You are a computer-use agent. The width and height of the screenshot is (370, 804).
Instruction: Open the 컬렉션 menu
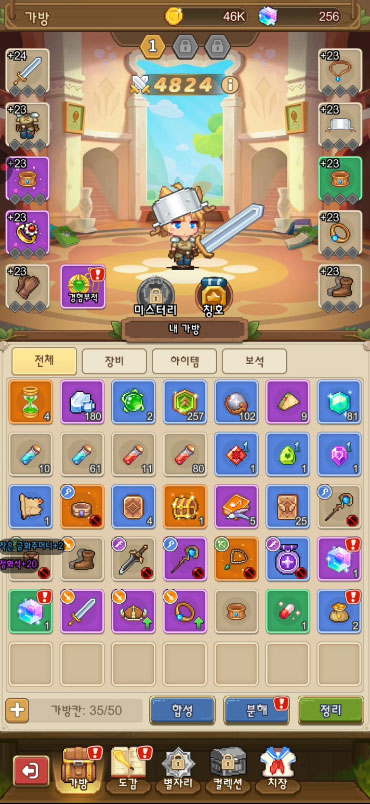229,769
